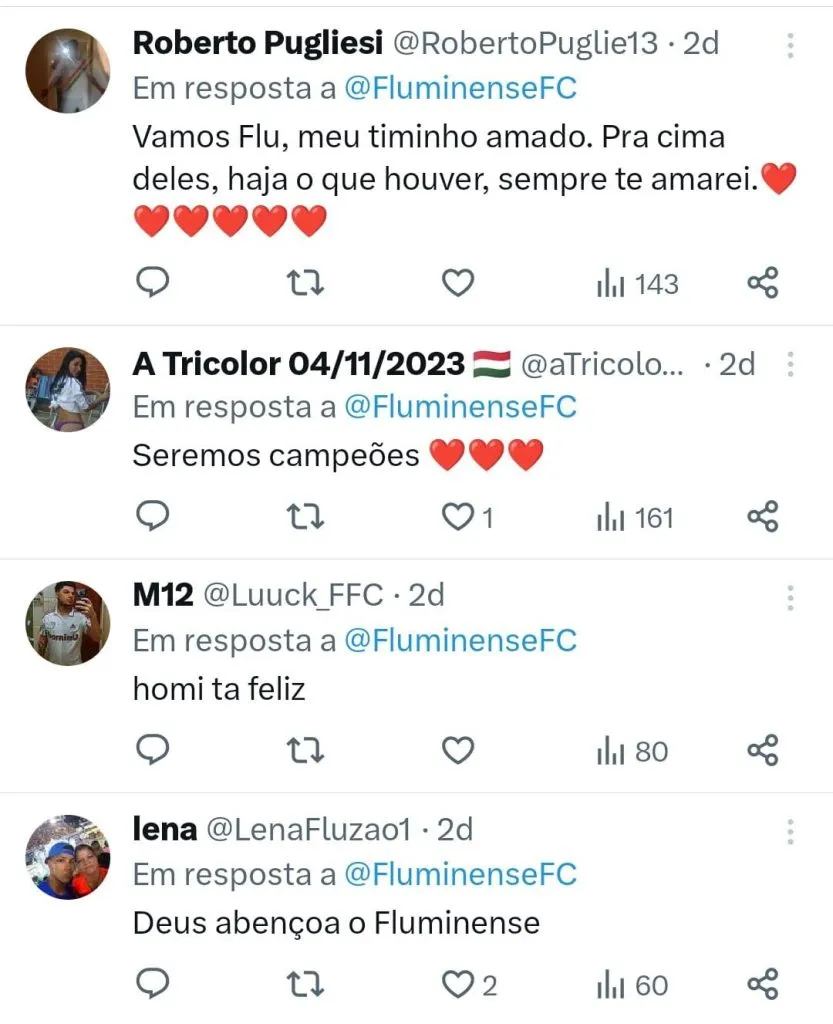Reply to Roberto Pugliesi's tweet

tap(152, 284)
